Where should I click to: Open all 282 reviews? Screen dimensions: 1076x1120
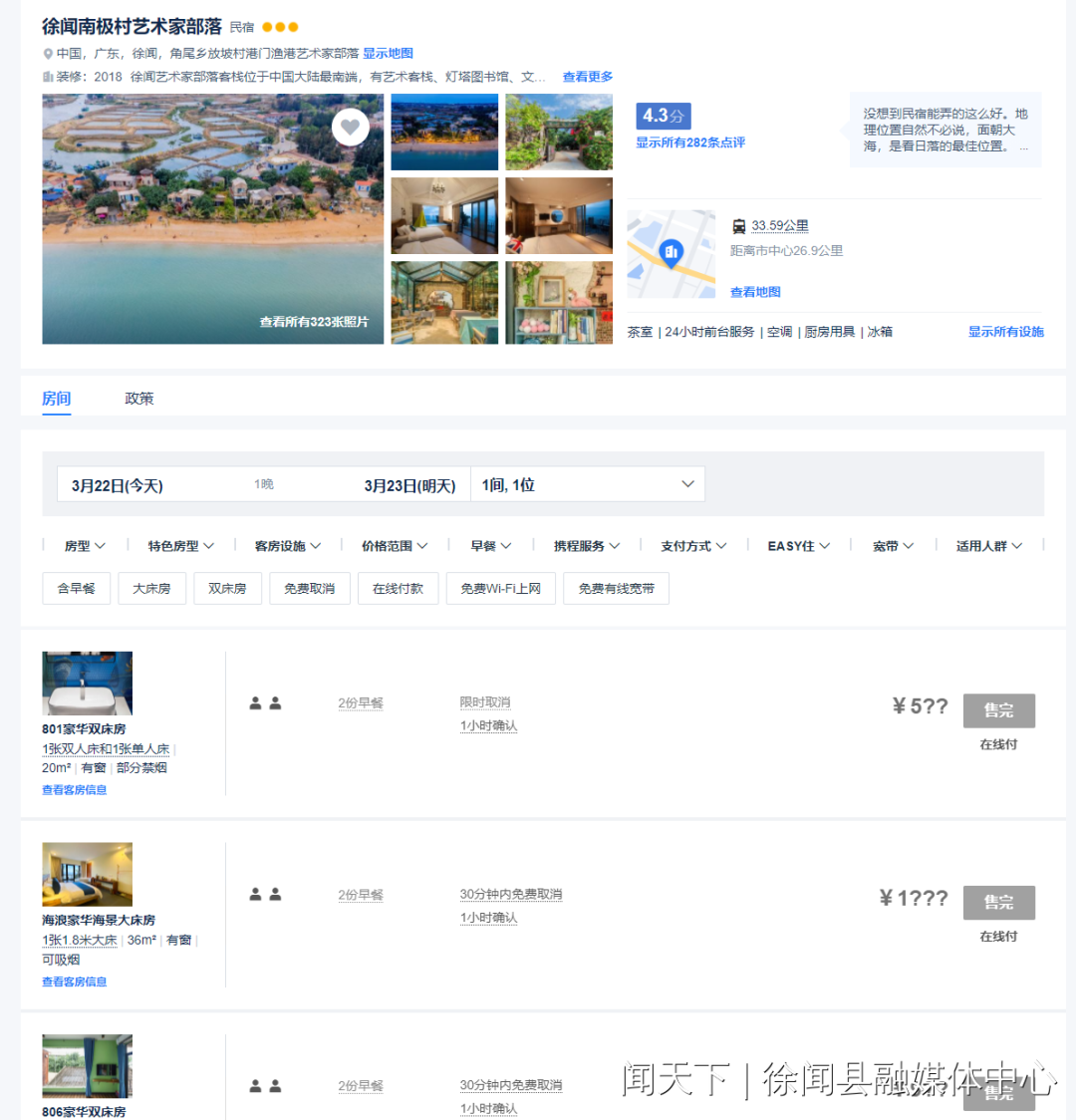click(690, 142)
